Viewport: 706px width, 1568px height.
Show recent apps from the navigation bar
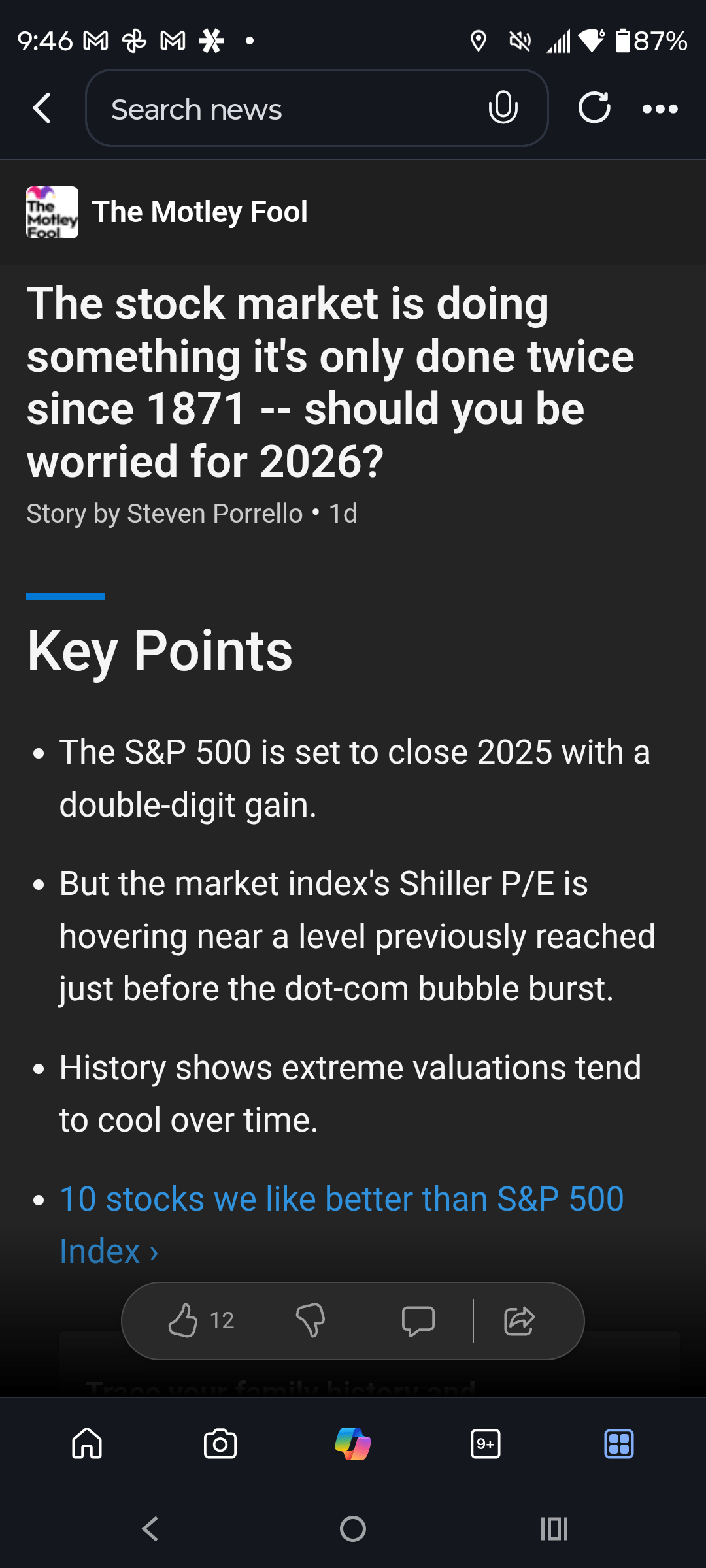tap(554, 1529)
